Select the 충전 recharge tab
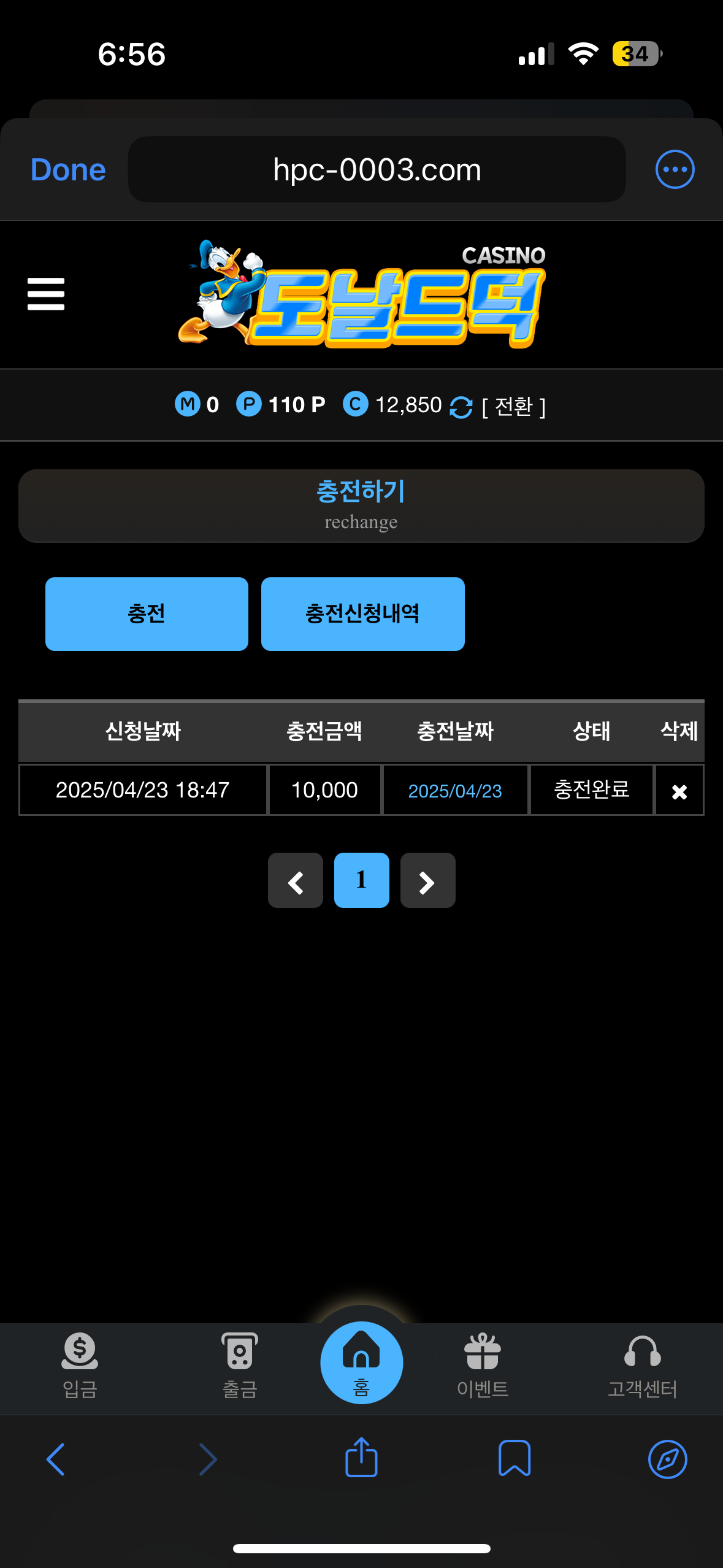Screen dimensions: 723x1568 (x=147, y=613)
